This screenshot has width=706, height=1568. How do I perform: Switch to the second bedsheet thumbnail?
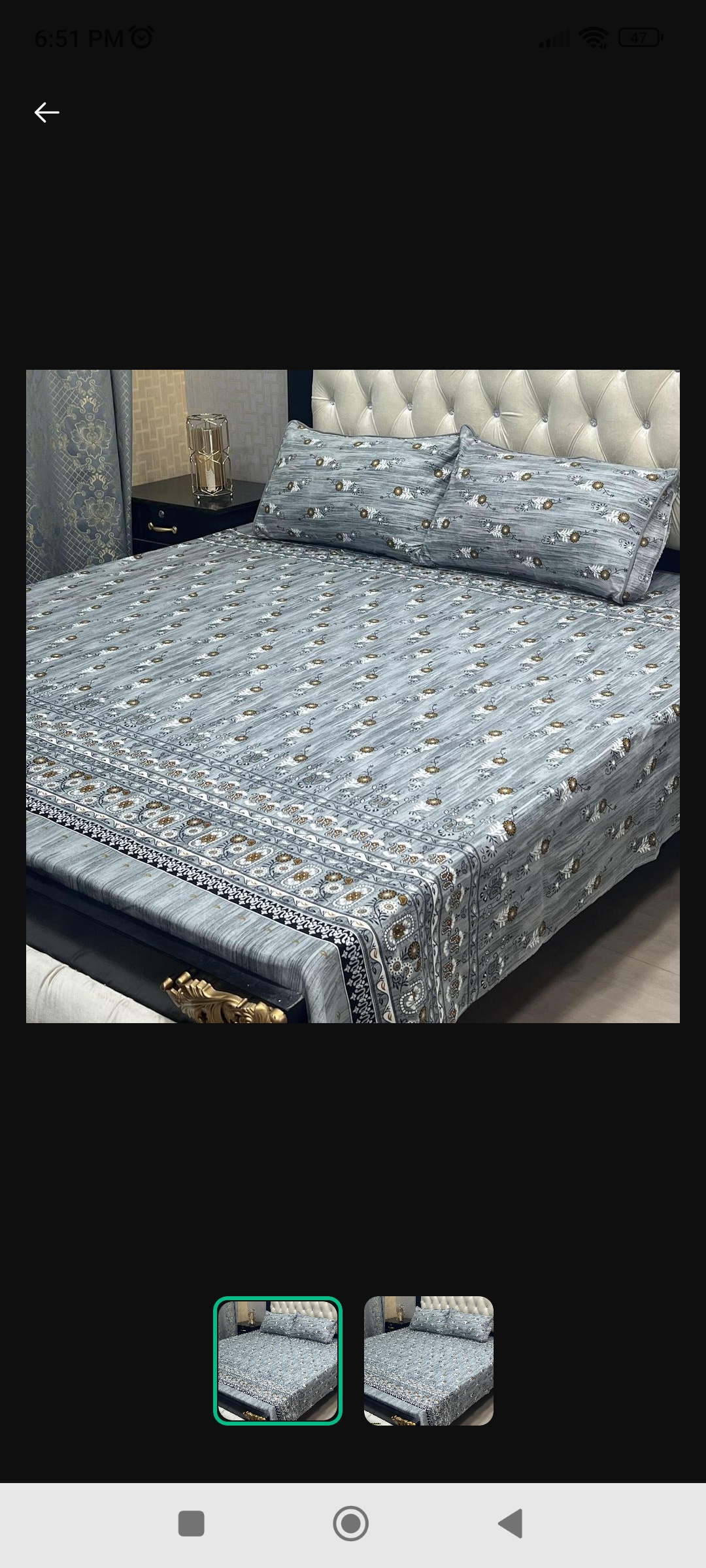click(x=428, y=1360)
